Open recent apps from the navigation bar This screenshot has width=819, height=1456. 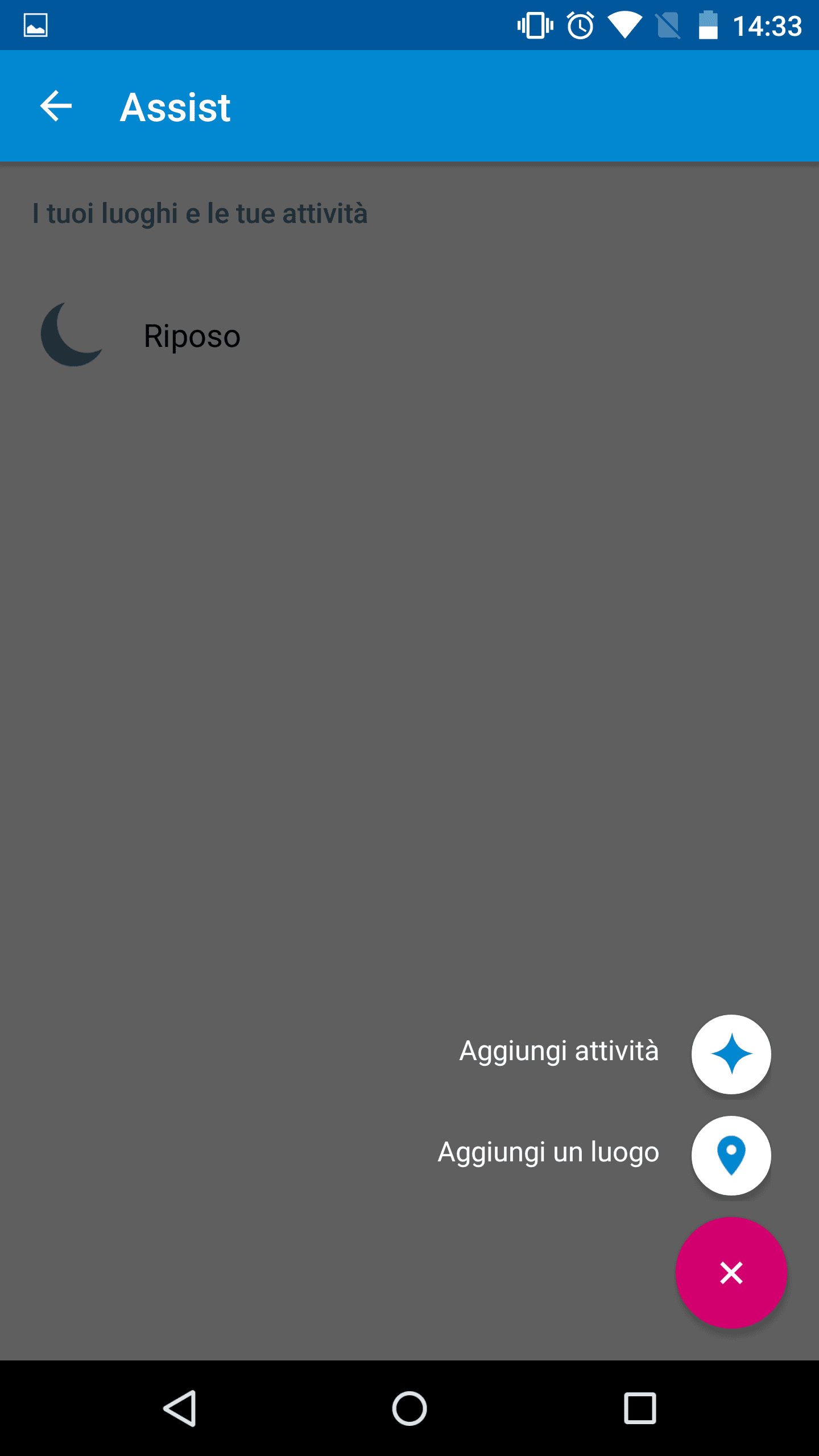tap(640, 1408)
